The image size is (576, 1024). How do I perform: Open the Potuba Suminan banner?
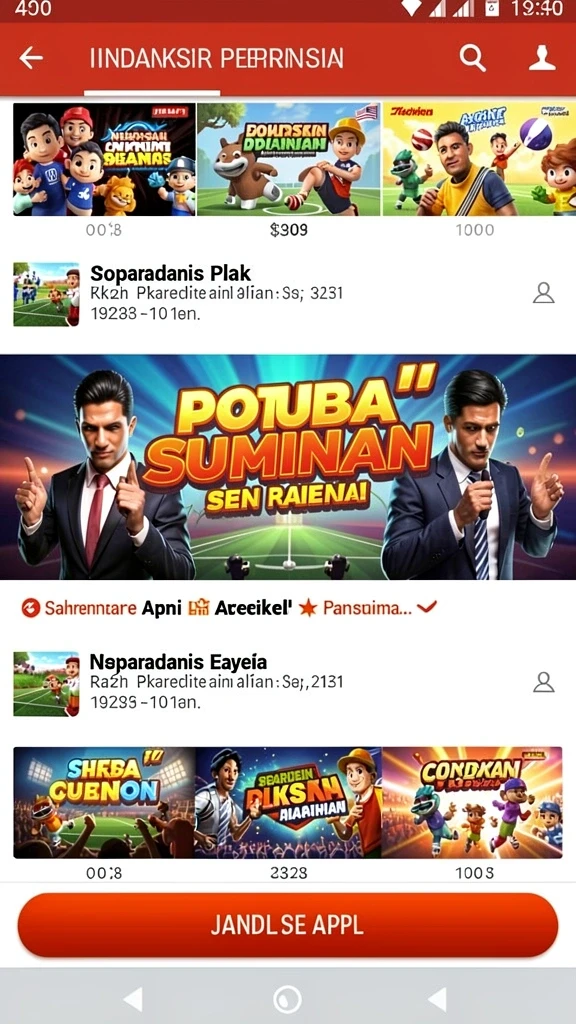(288, 467)
